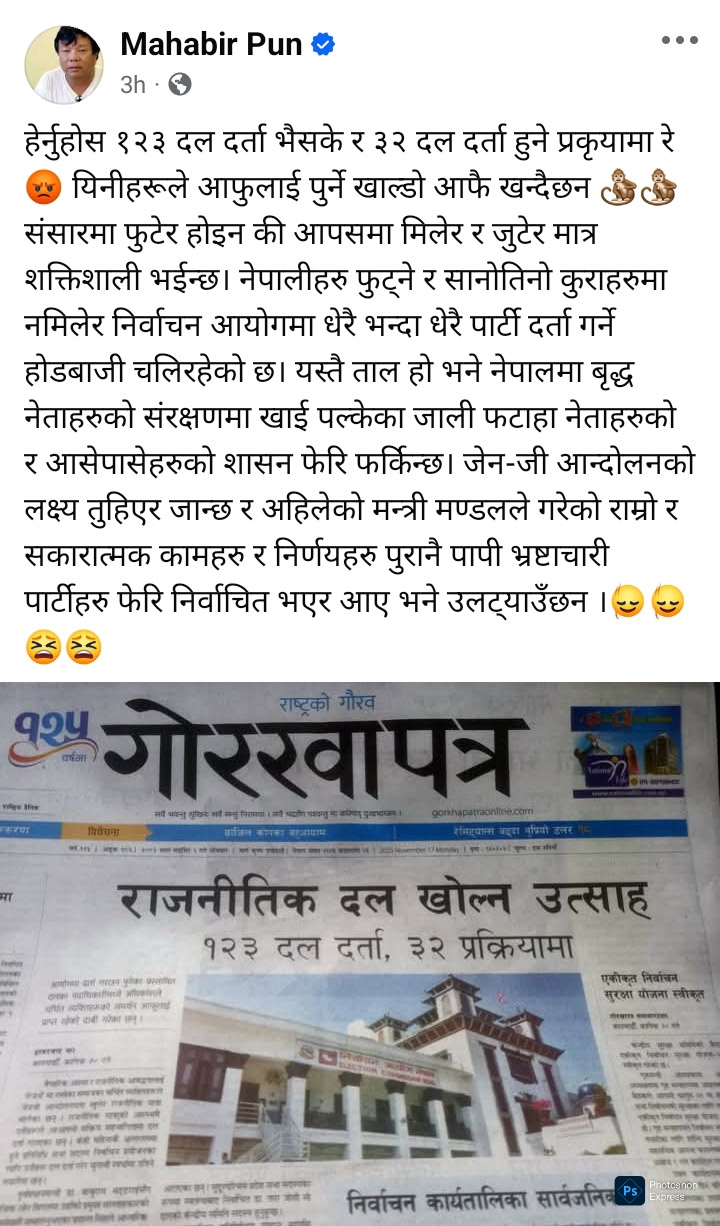The height and width of the screenshot is (1226, 720).
Task: Open the post's three-dot options menu
Action: tap(679, 41)
